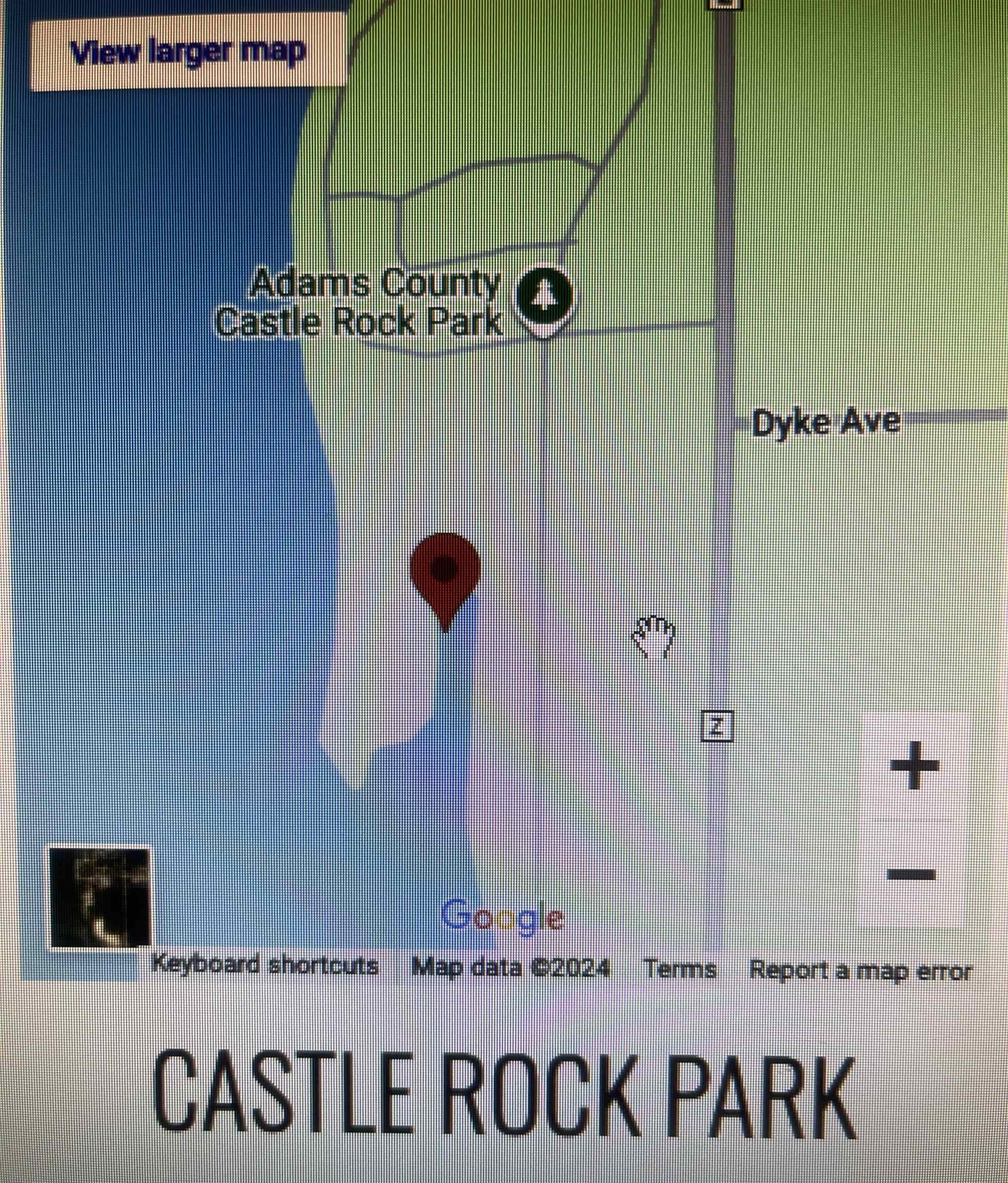Switch to satellite imagery thumbnail
The height and width of the screenshot is (1183, 1008).
(101, 897)
